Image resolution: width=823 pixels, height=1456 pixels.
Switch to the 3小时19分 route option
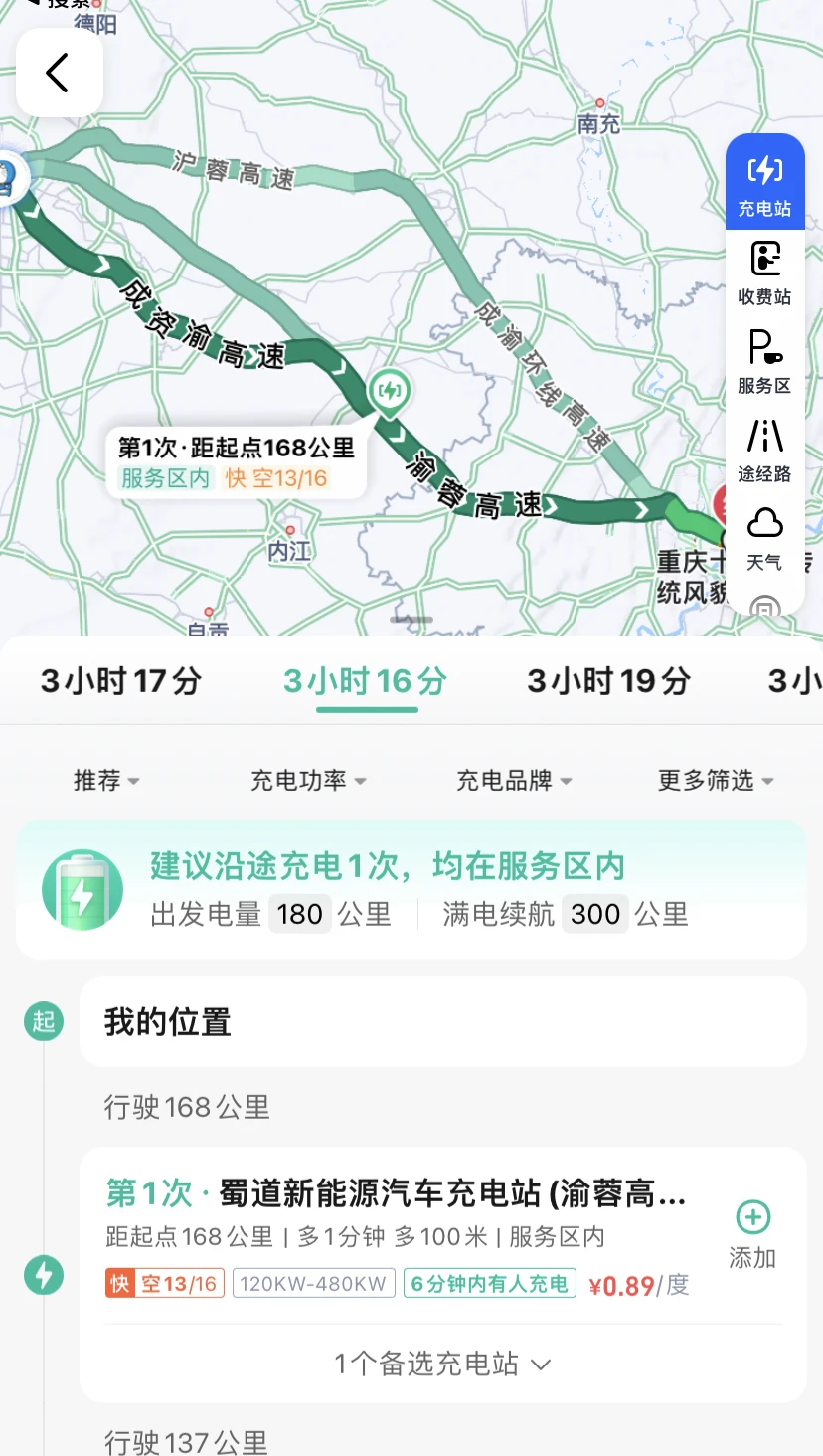[x=608, y=681]
